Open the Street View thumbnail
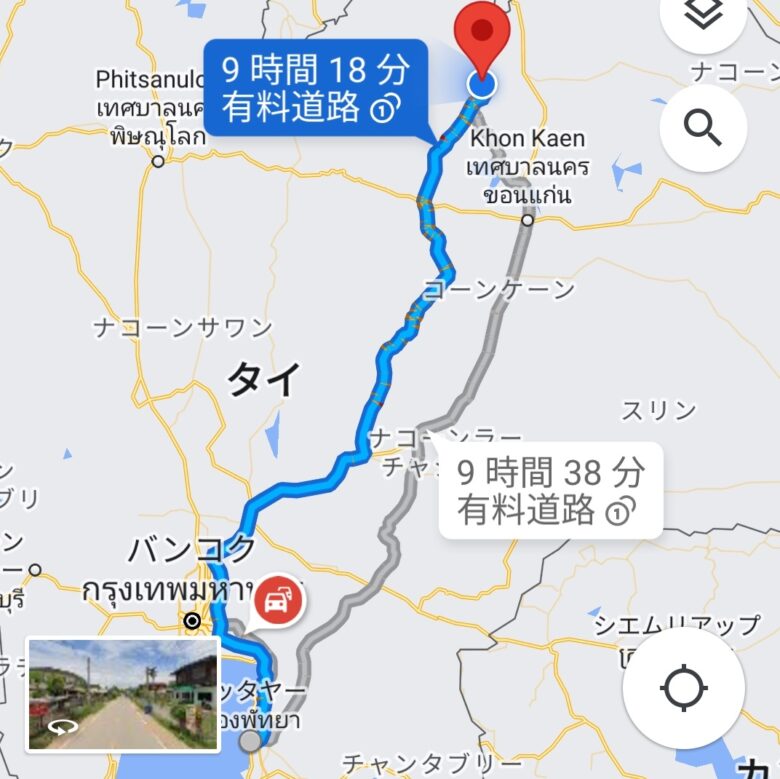 122,694
